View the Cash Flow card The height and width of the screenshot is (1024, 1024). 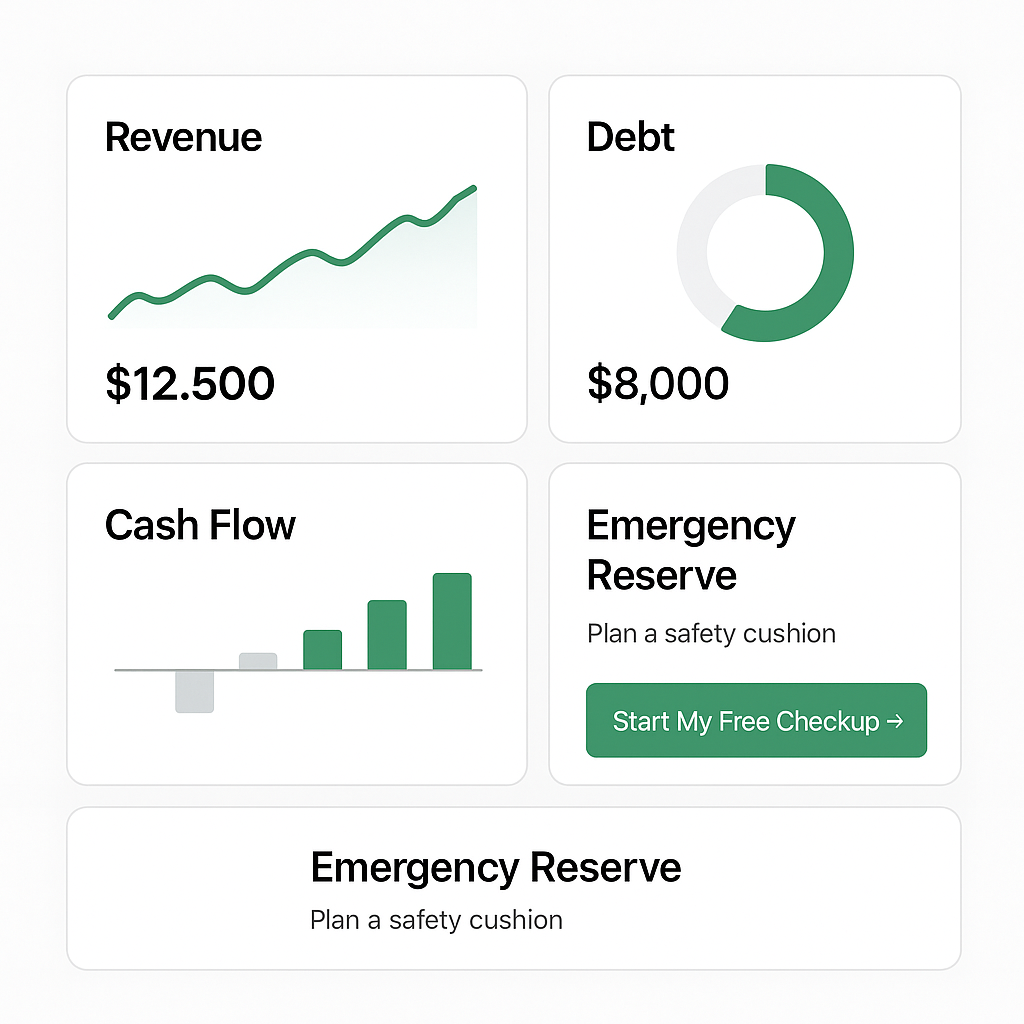coord(296,623)
